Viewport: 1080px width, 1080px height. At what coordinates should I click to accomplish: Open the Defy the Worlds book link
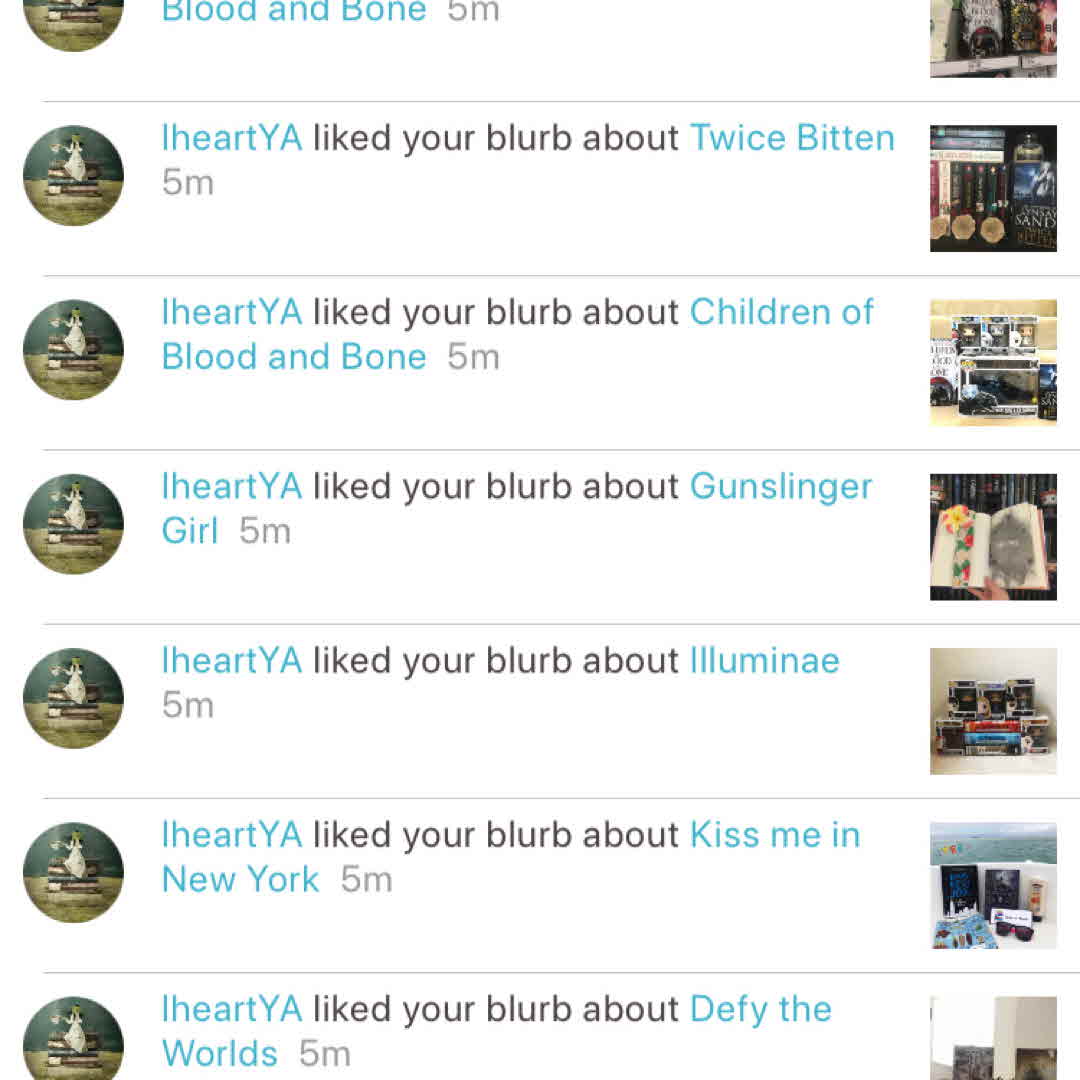tap(760, 1010)
